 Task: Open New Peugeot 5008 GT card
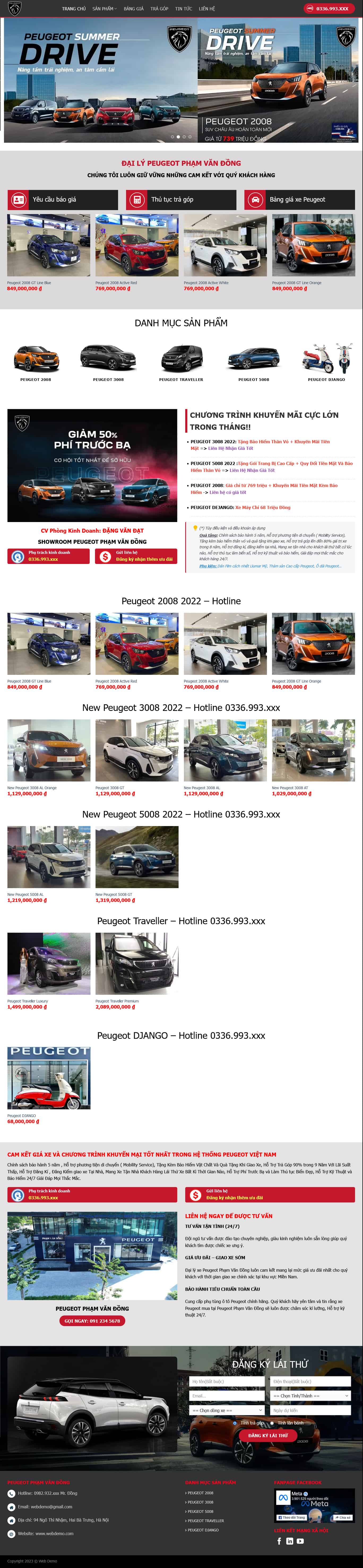click(136, 857)
